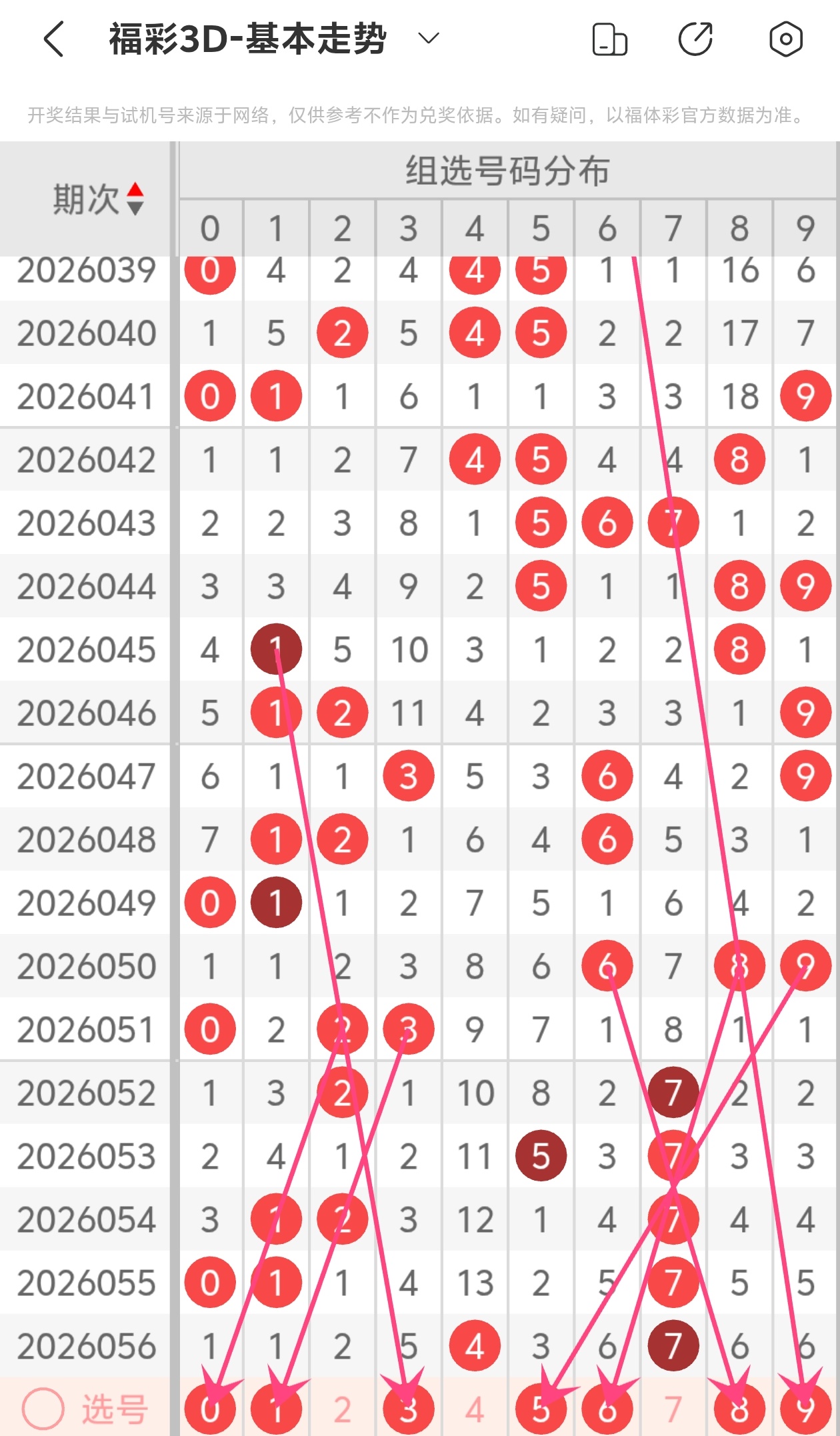Screen dimensions: 840x1436
Task: Deselect number 8 in the 选号 row
Action: click(x=739, y=1409)
